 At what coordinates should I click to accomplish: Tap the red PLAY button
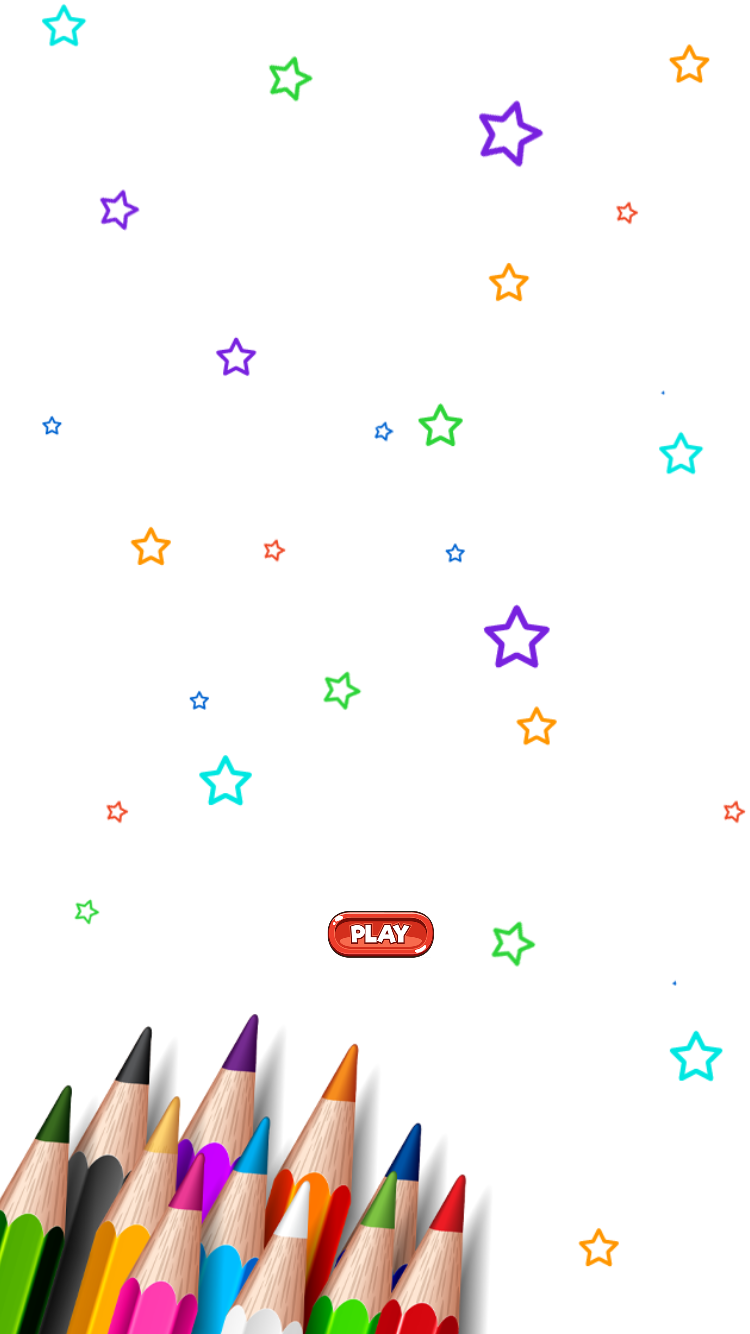point(380,934)
